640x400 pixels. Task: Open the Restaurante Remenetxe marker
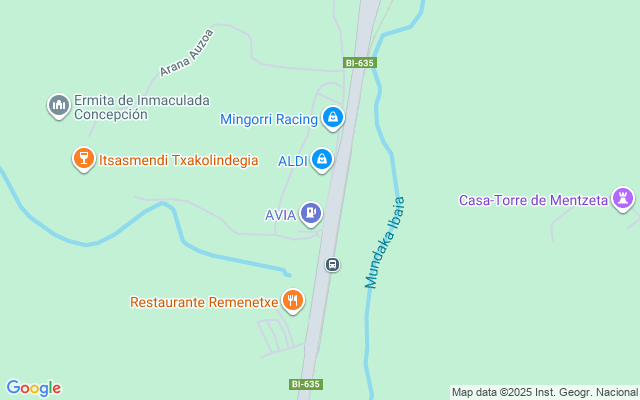292,300
